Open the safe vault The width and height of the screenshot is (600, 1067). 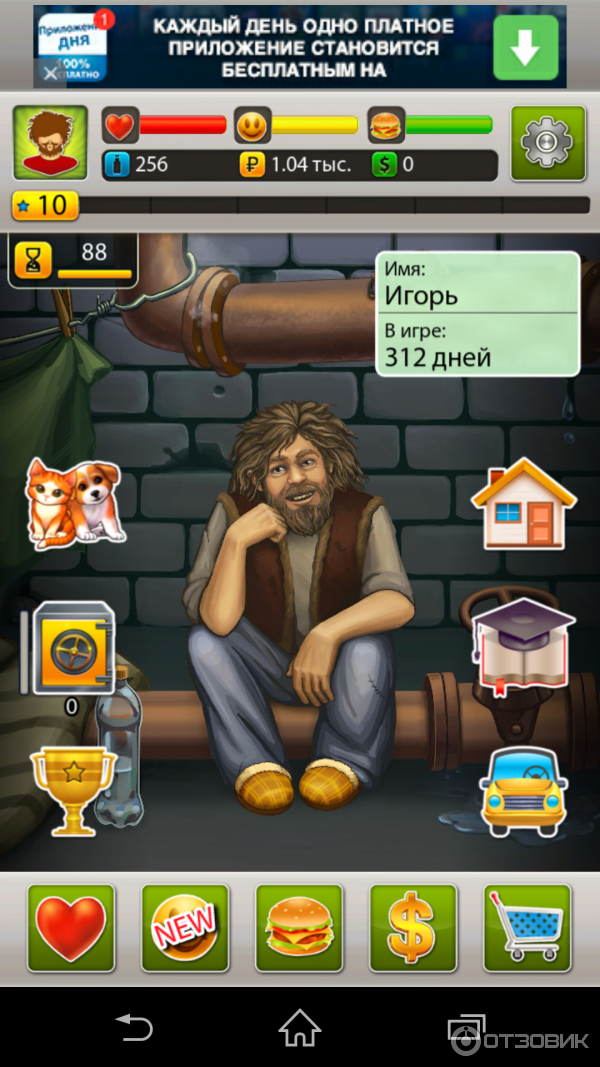coord(73,648)
